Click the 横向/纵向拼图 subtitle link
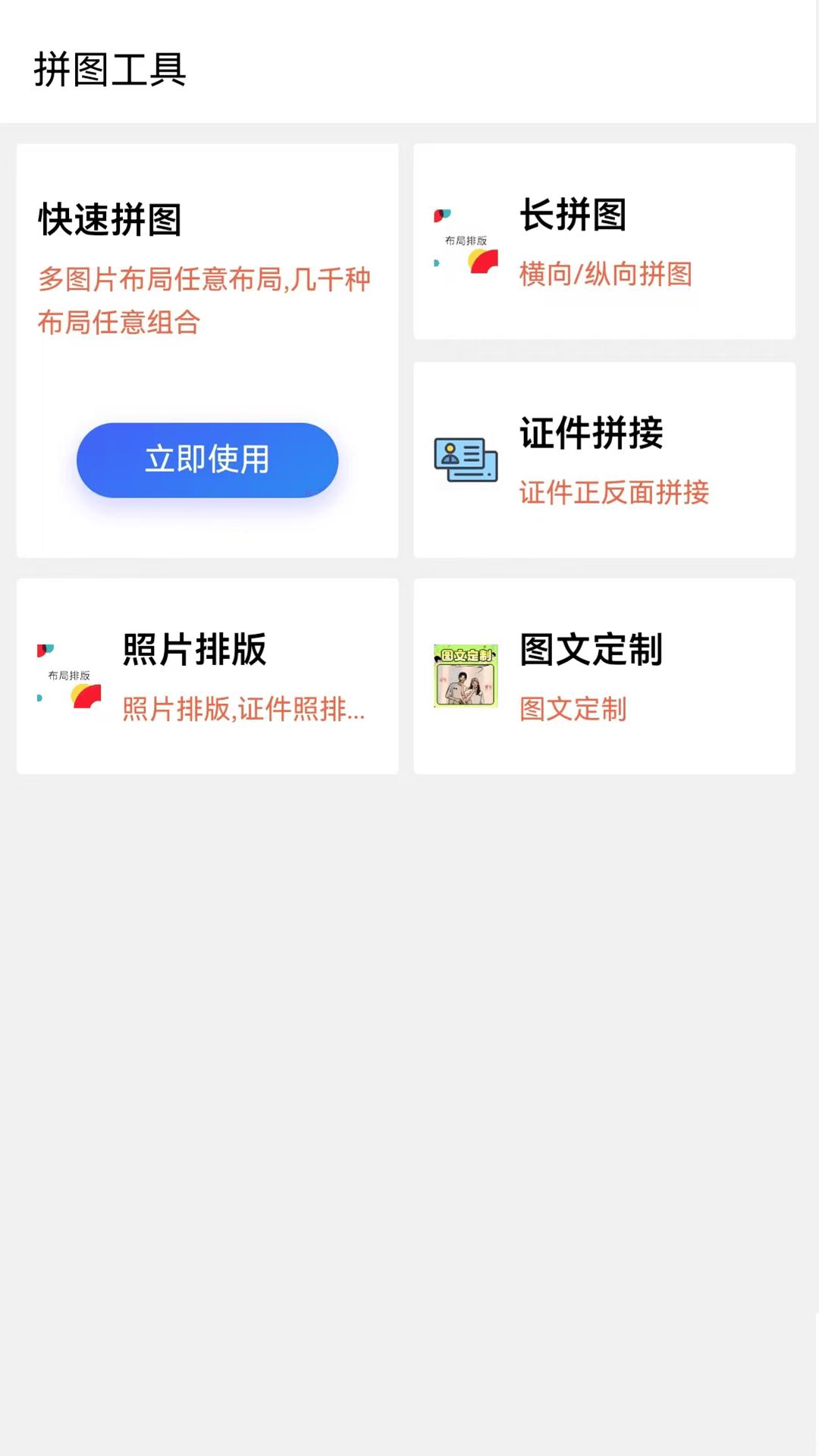Screen dimensions: 819x1456 point(607,275)
